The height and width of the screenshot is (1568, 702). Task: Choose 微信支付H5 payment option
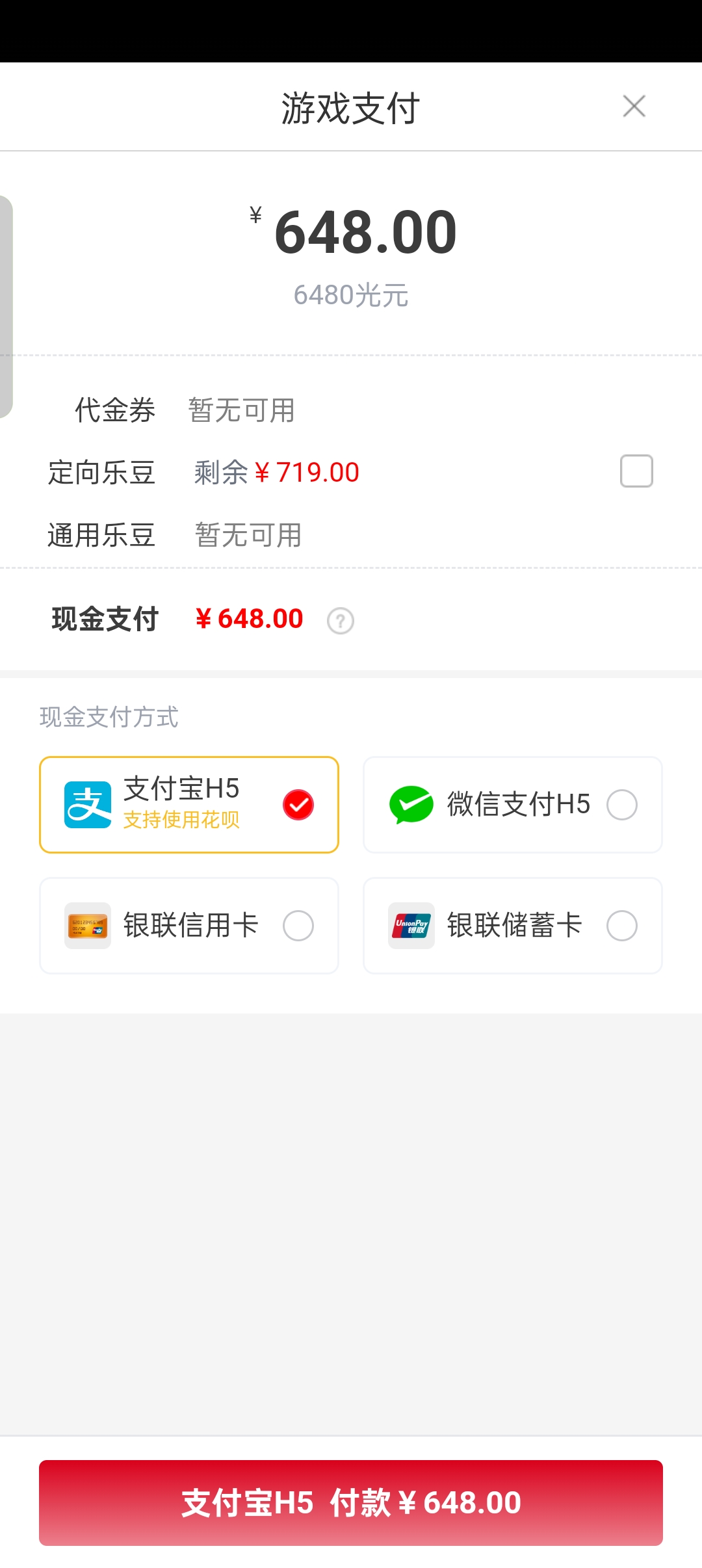(x=513, y=805)
